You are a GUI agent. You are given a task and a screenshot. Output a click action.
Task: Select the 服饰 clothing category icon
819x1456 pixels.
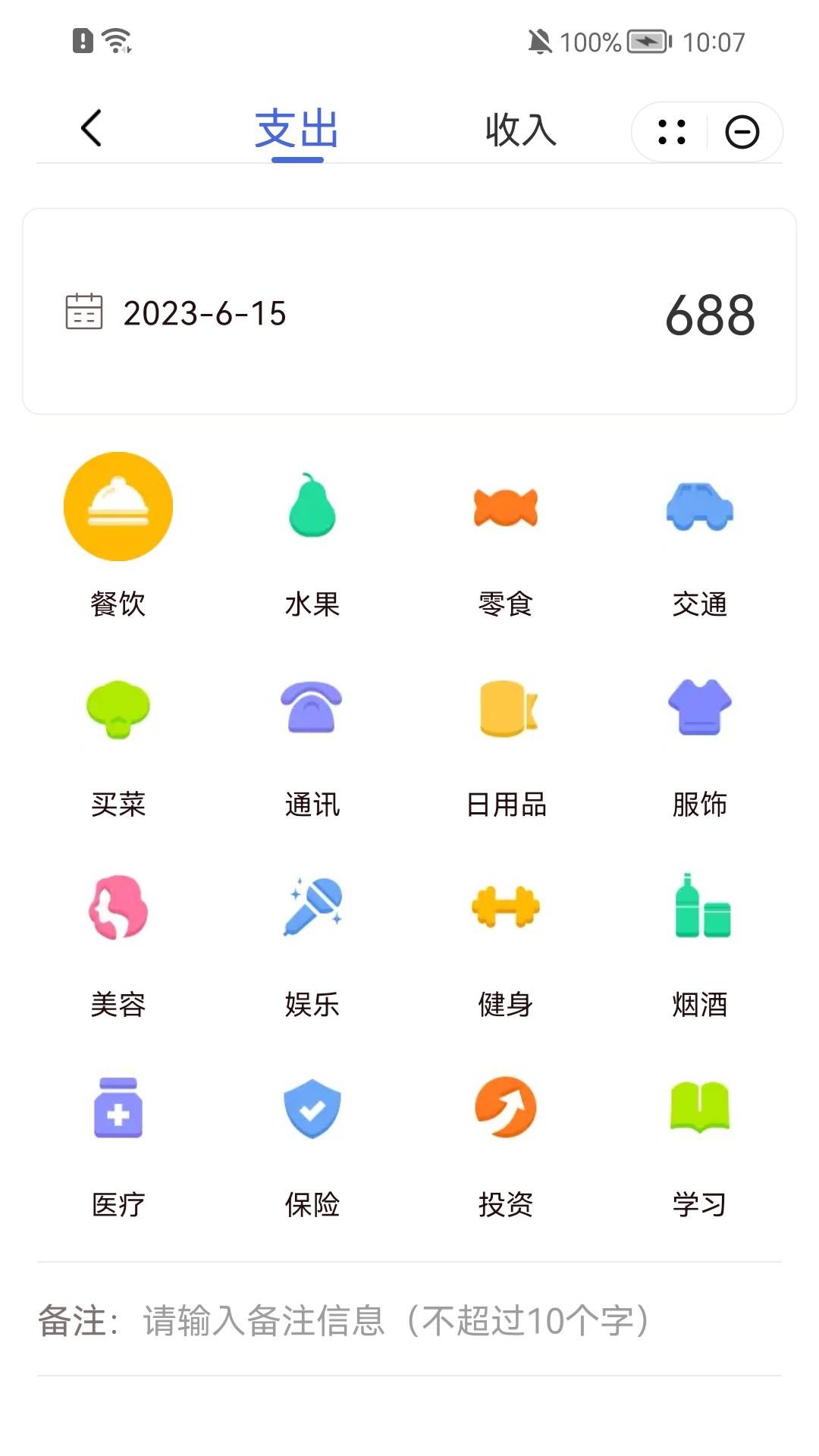pyautogui.click(x=700, y=709)
